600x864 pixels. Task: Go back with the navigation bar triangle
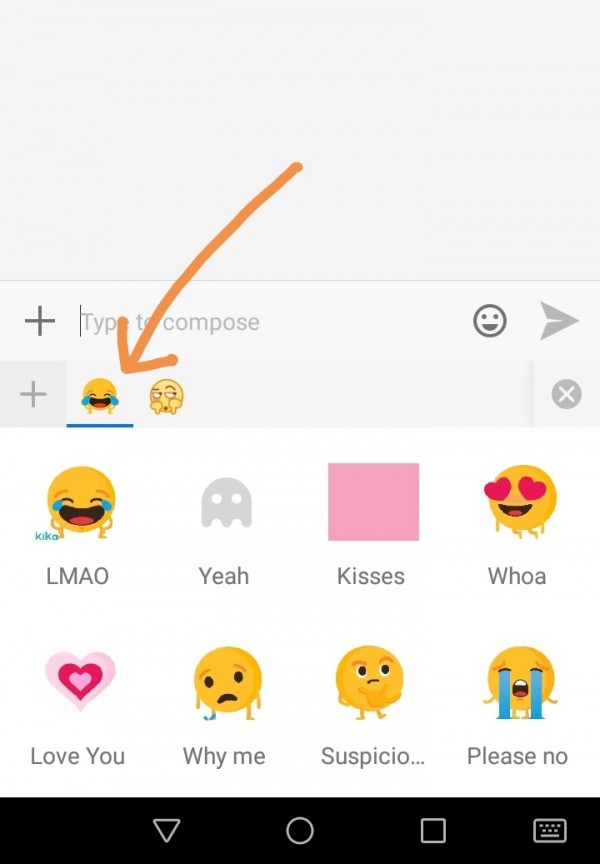(x=166, y=831)
